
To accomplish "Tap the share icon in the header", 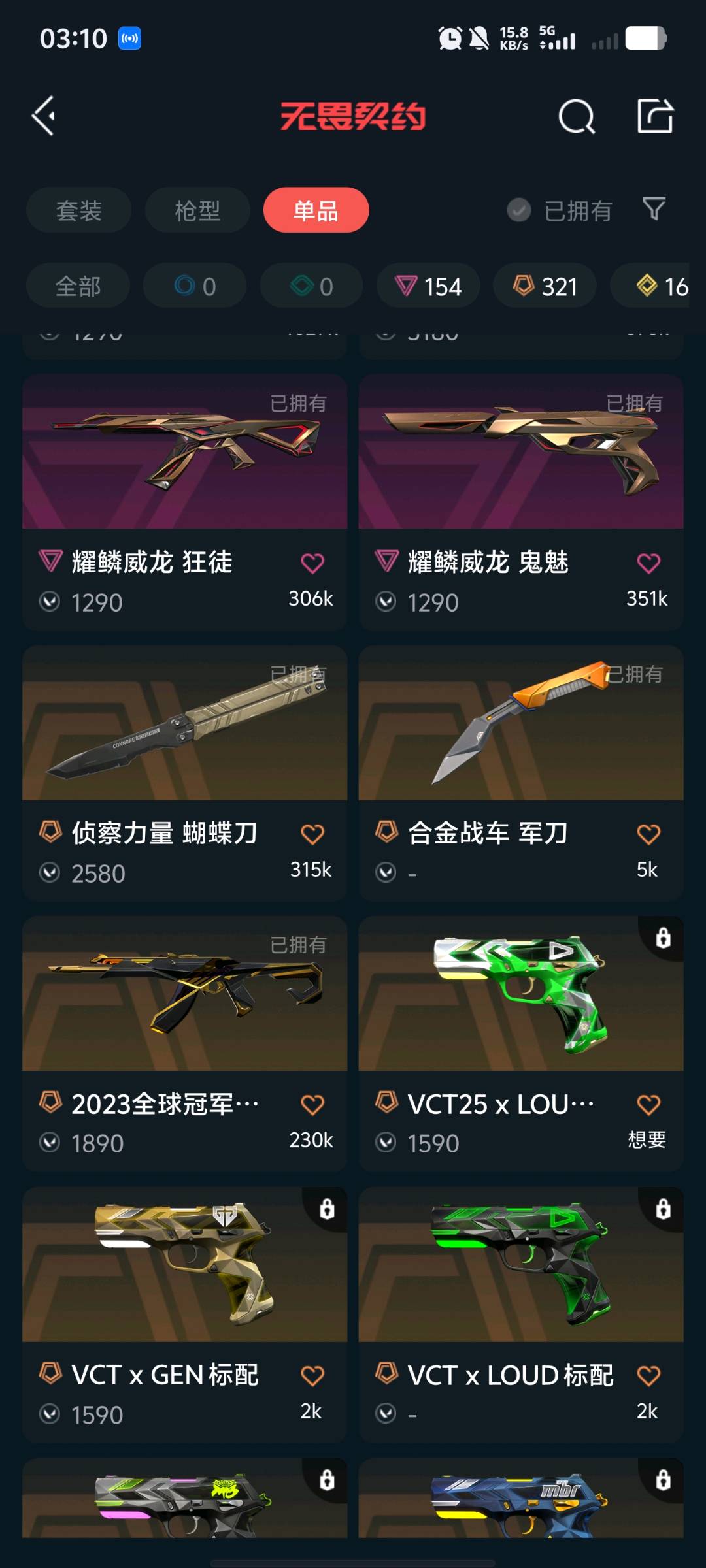I will click(655, 116).
